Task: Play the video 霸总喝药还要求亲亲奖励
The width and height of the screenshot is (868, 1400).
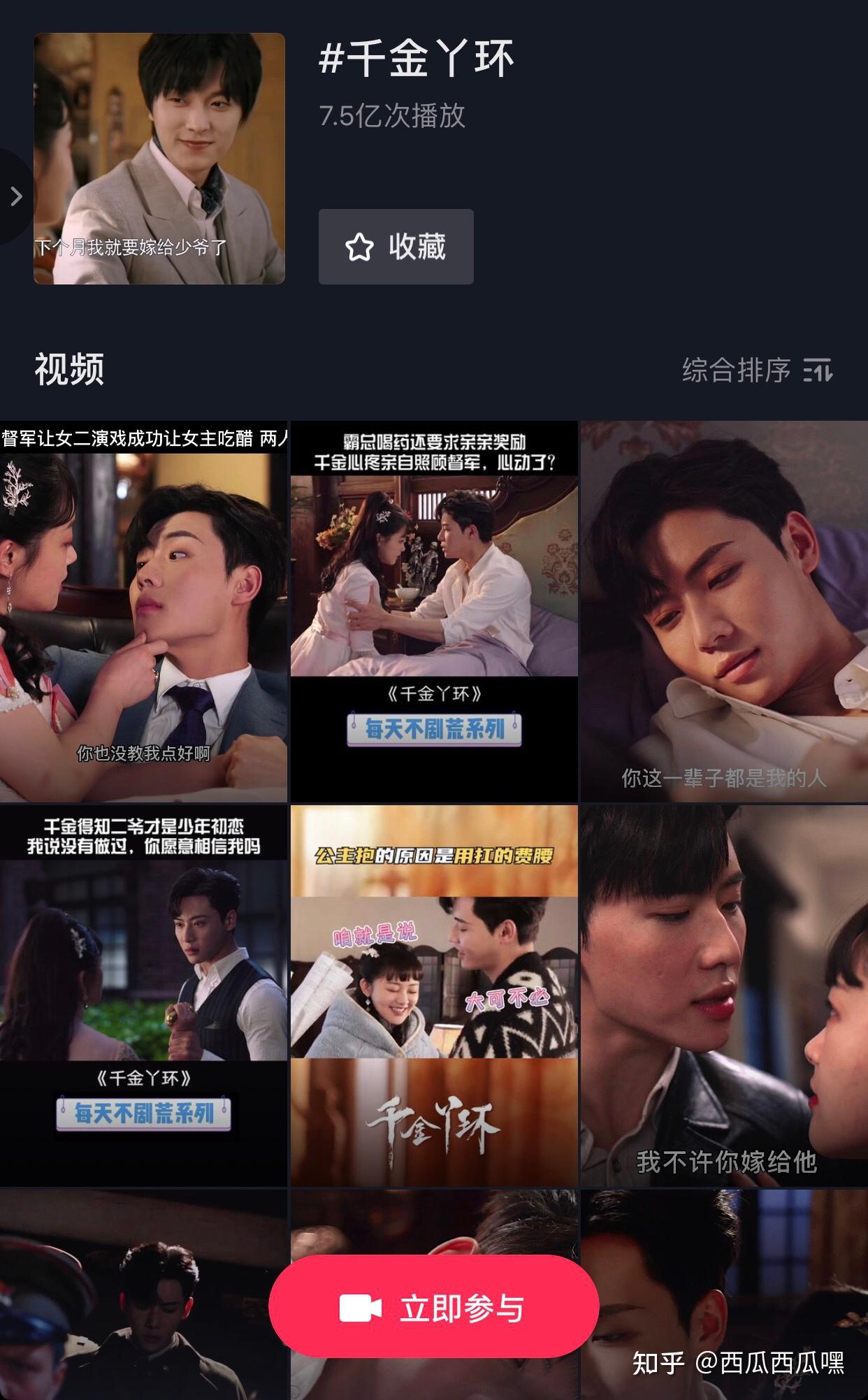Action: click(x=434, y=612)
